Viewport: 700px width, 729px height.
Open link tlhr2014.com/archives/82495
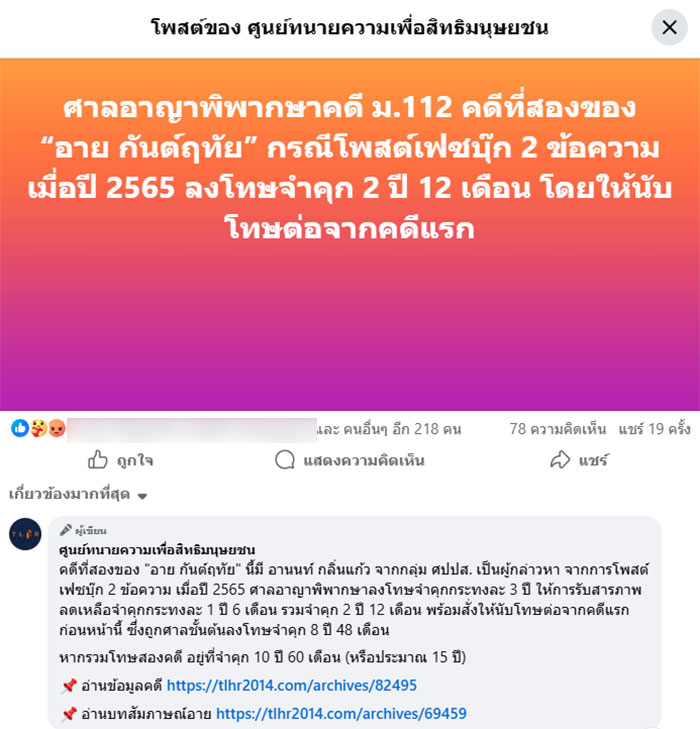[x=291, y=686]
